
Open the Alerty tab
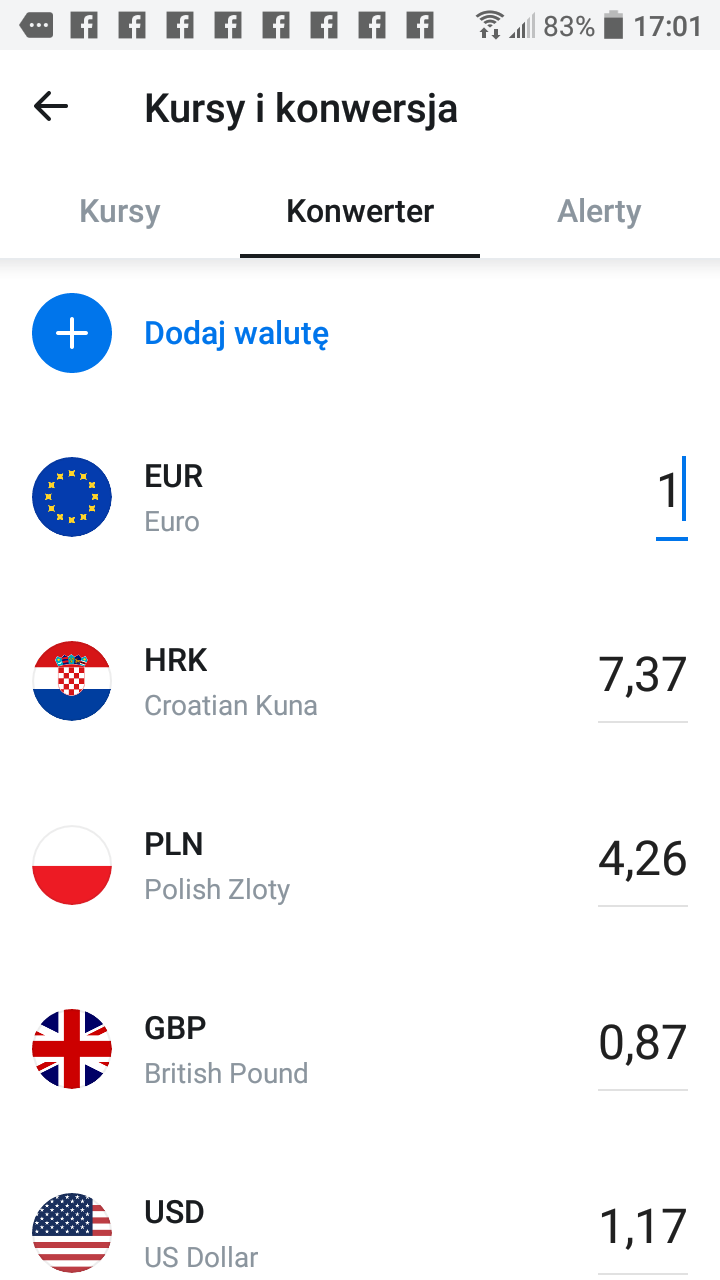599,212
